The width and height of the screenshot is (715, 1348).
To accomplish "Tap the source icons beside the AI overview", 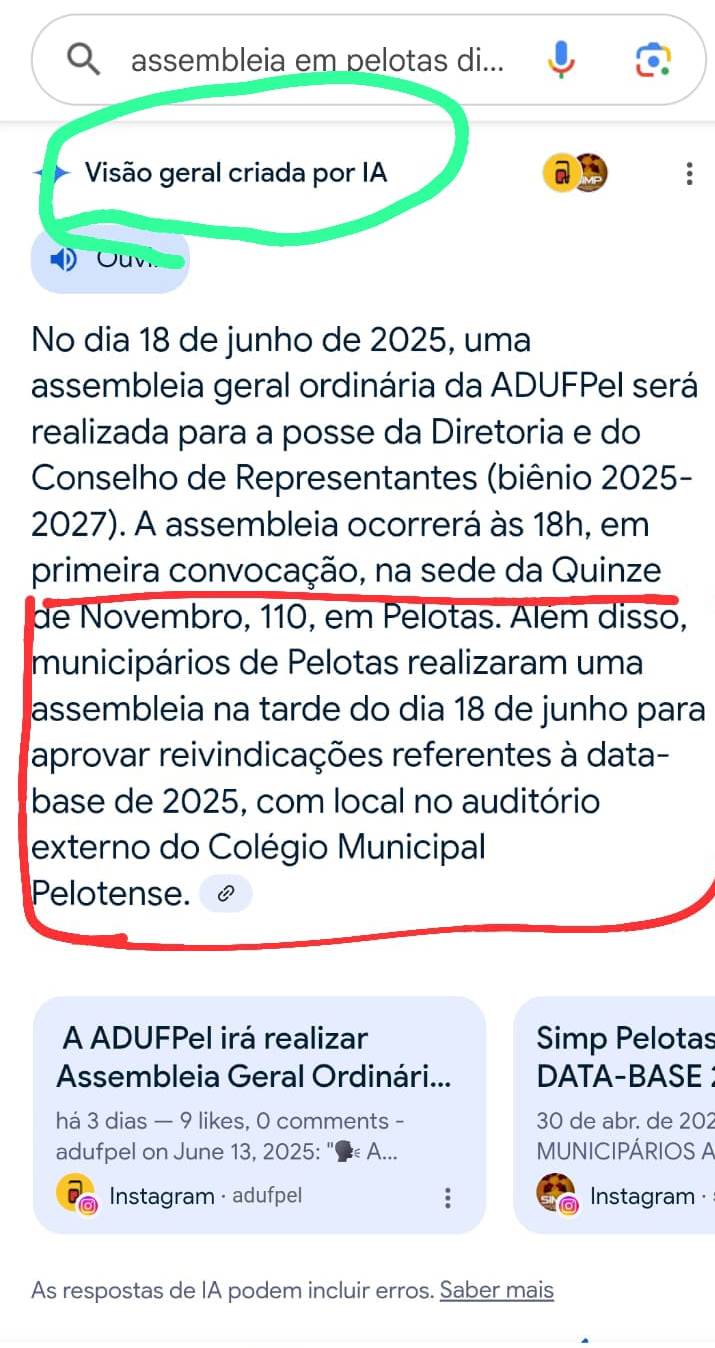I will coord(576,173).
